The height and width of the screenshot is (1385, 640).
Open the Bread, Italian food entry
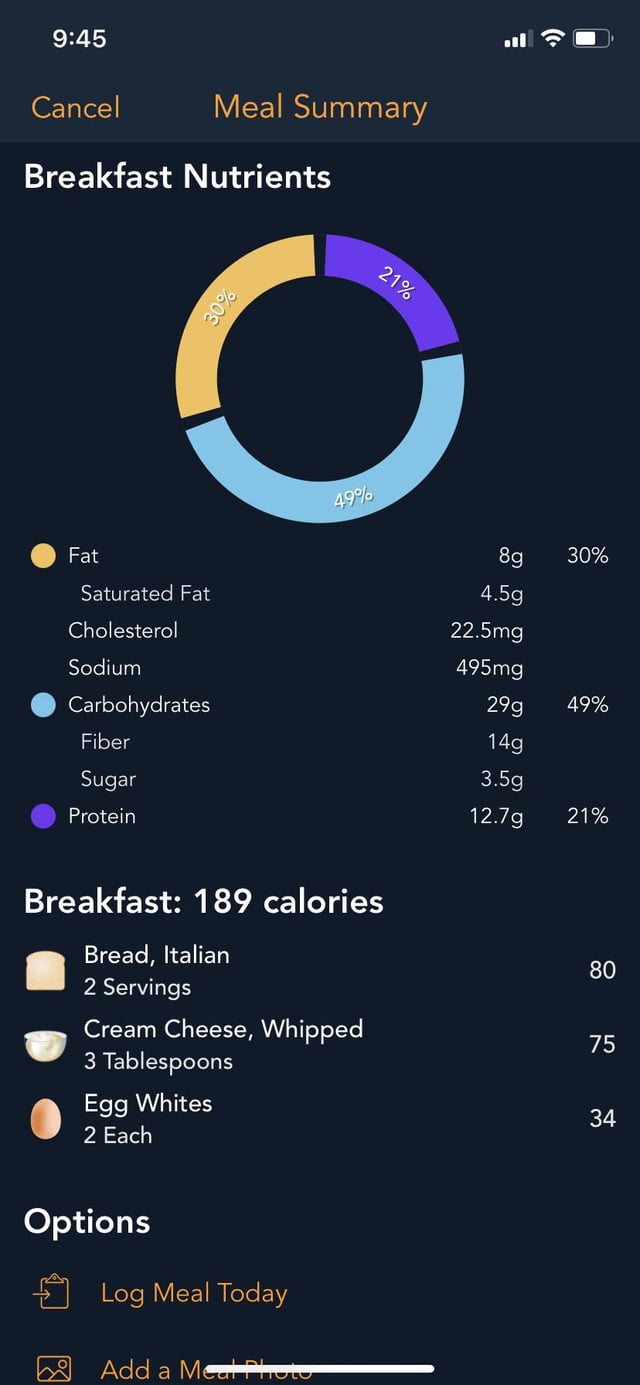[320, 970]
